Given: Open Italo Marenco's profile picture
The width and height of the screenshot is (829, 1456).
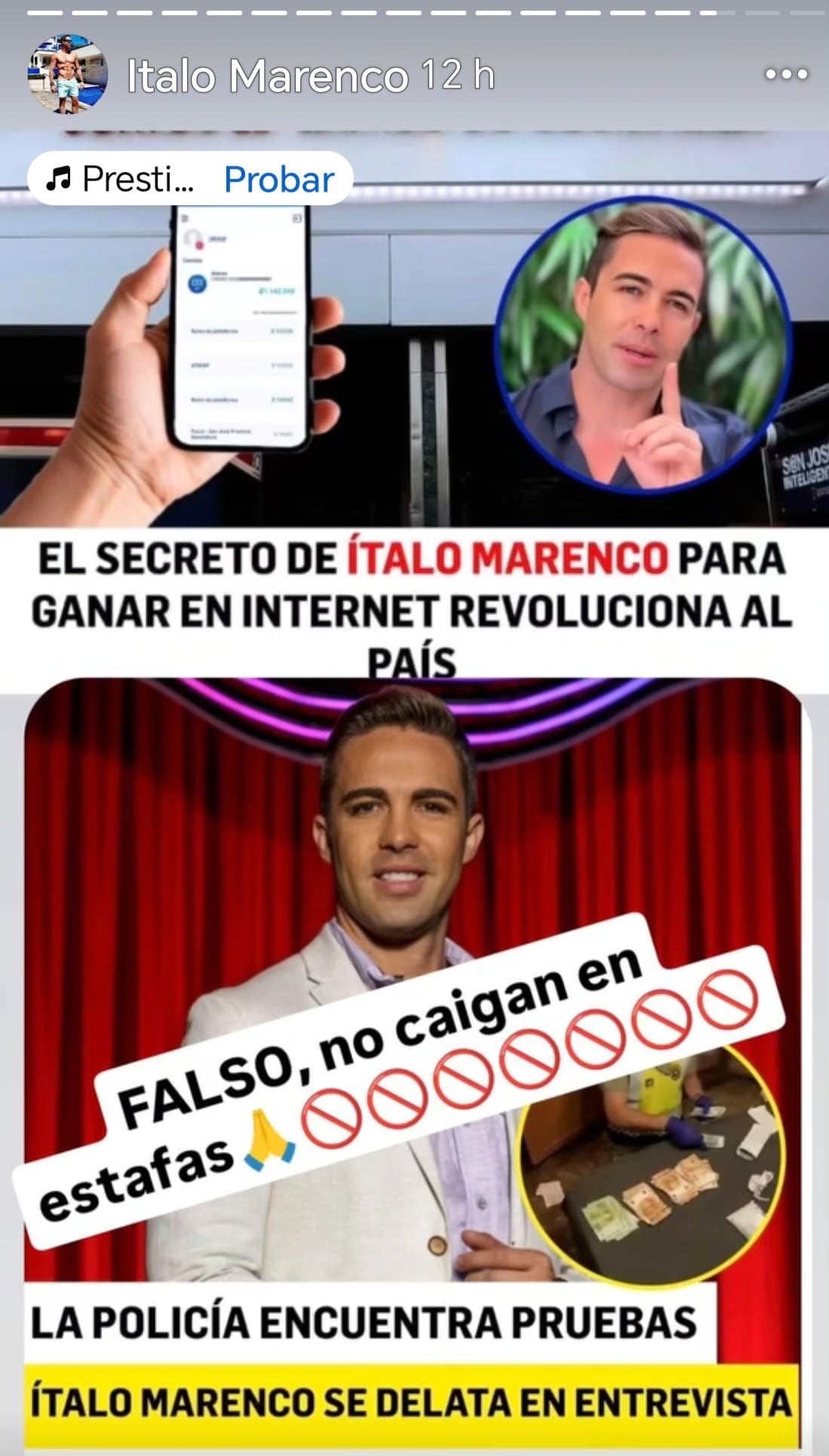Looking at the screenshot, I should pyautogui.click(x=68, y=76).
